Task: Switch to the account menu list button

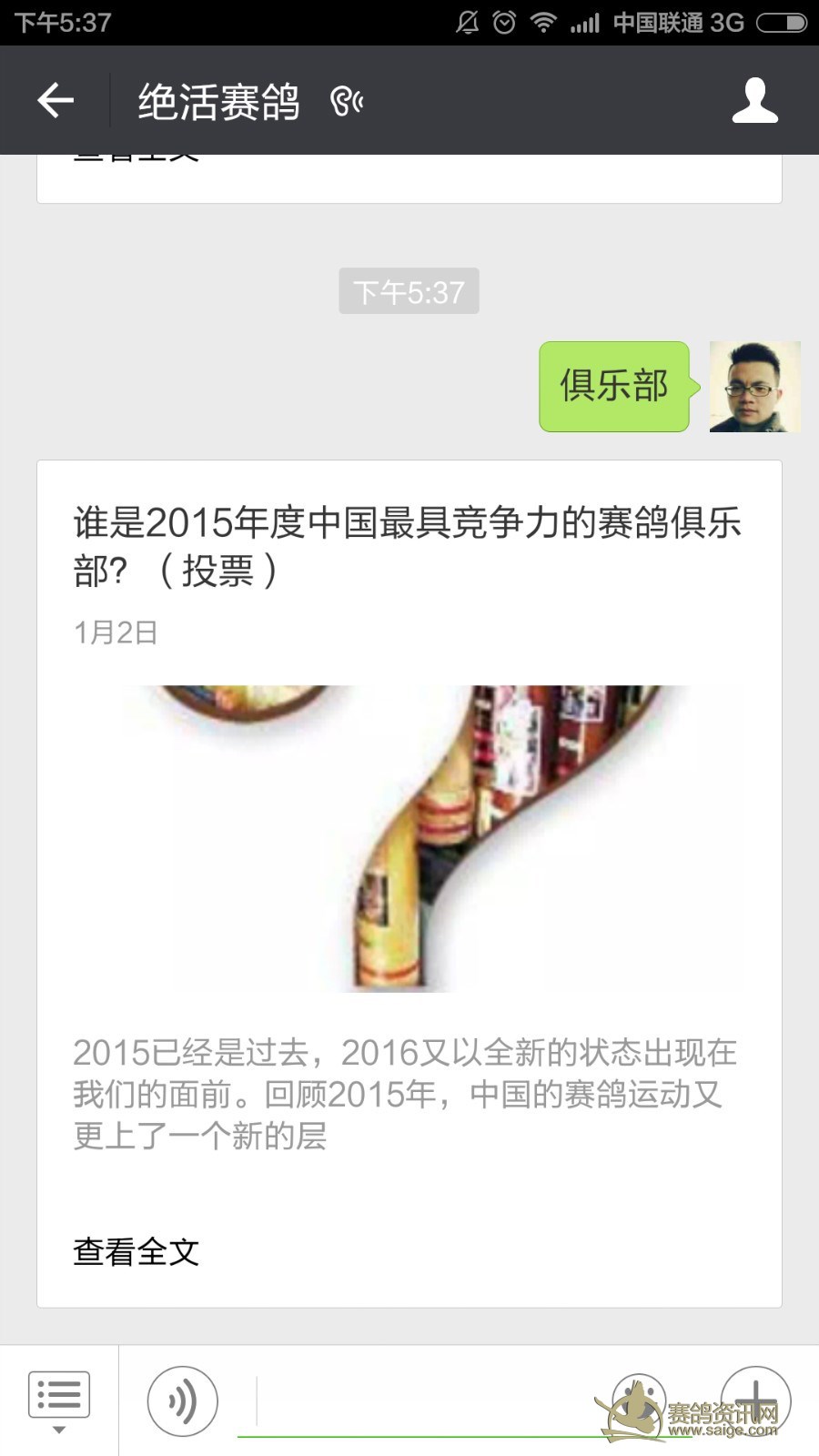Action: 59,1400
